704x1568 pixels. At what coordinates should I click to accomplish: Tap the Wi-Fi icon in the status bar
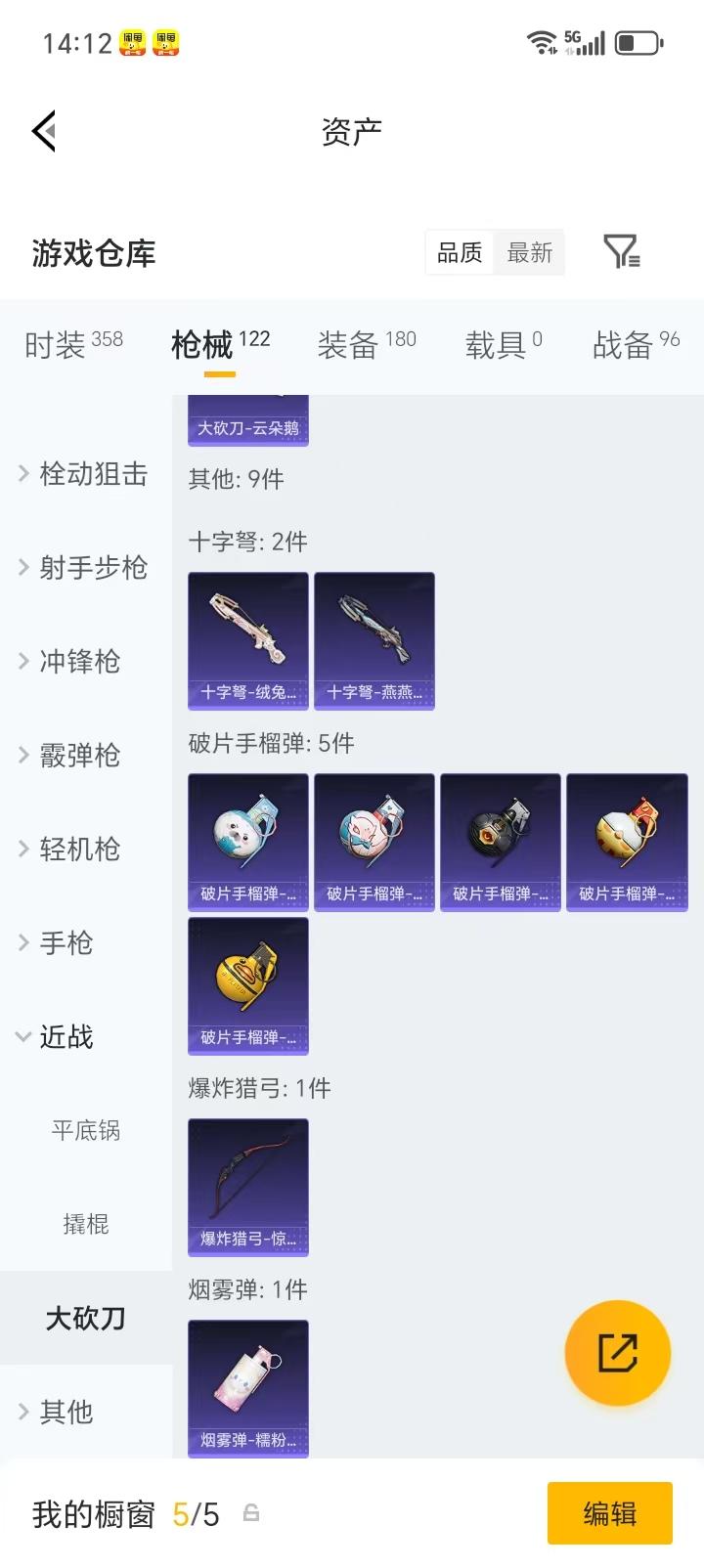tap(539, 41)
